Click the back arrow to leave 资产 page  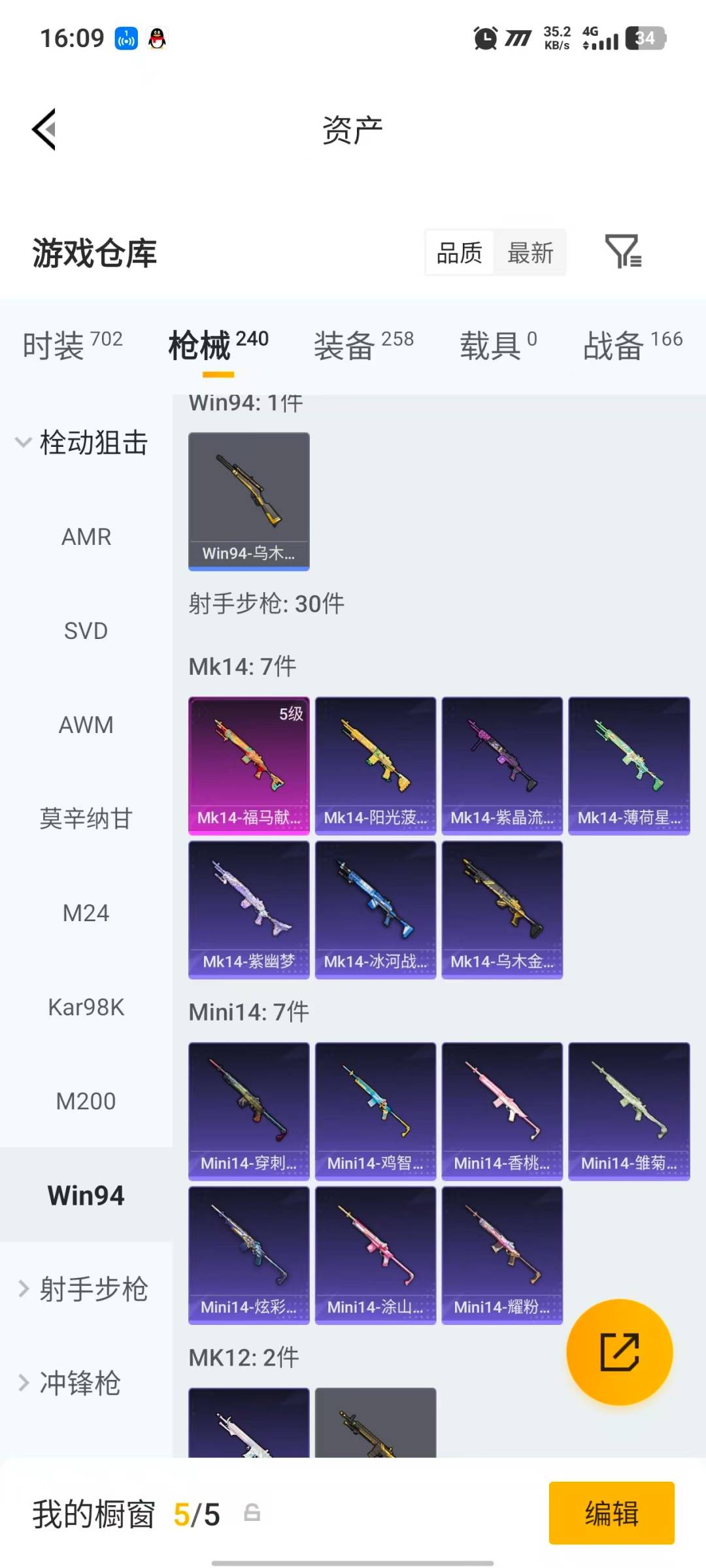pyautogui.click(x=44, y=129)
